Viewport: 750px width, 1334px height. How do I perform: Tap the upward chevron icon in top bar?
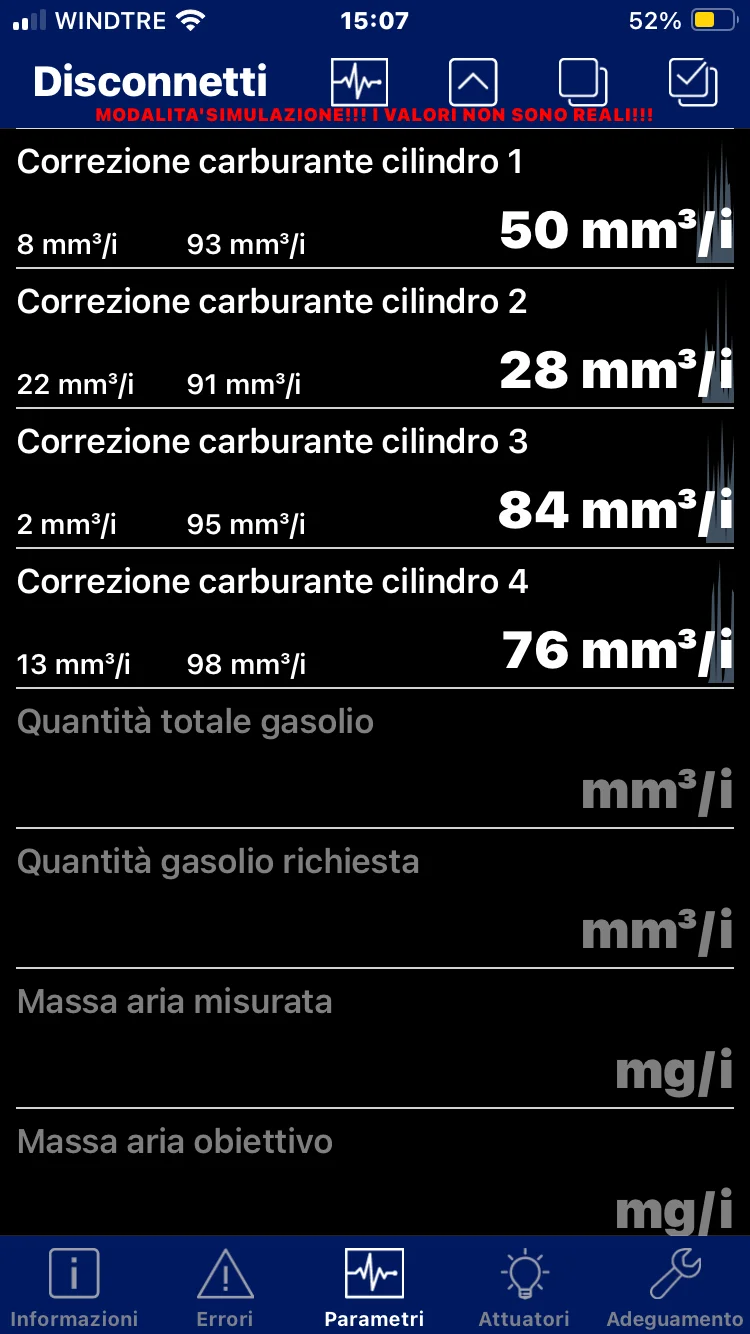pos(473,82)
